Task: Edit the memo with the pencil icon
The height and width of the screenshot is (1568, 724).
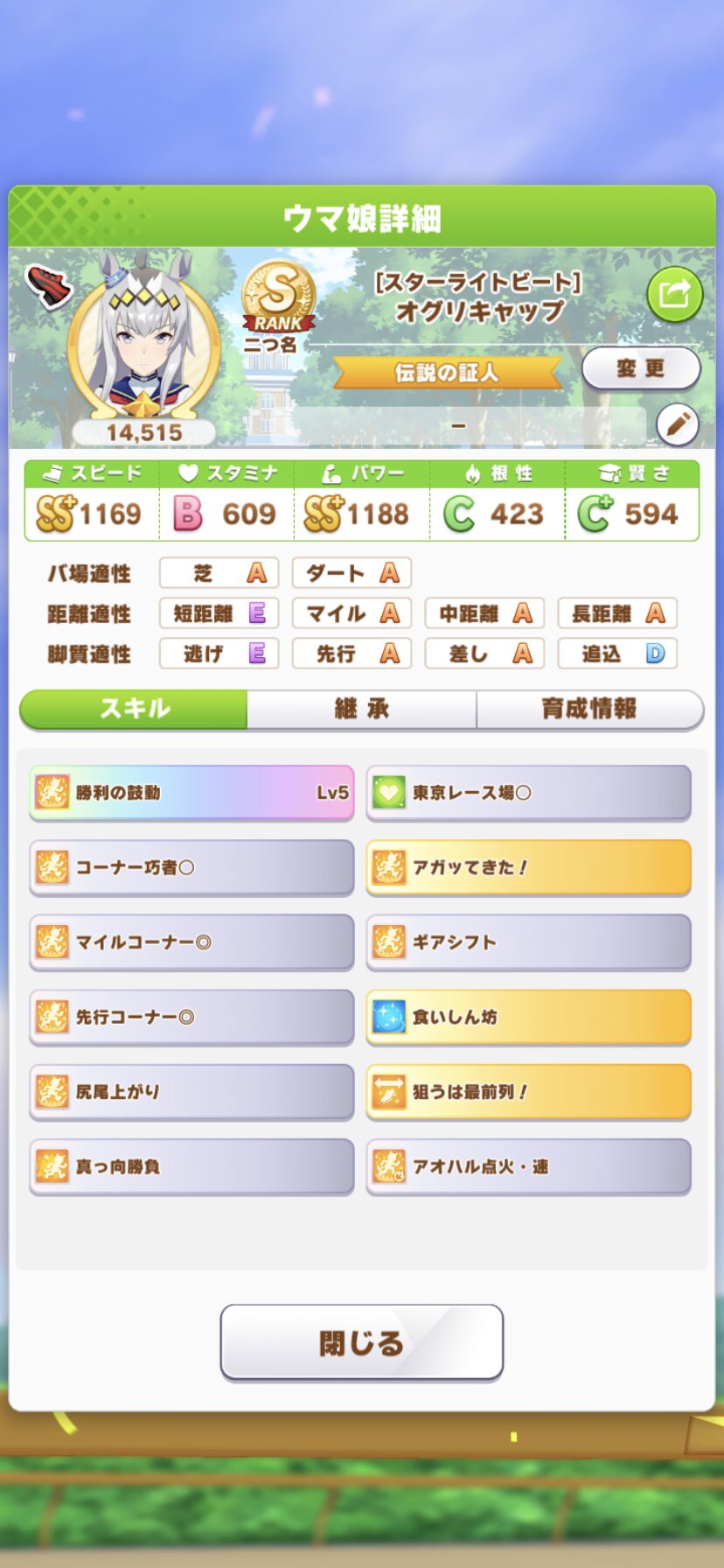Action: click(x=678, y=425)
